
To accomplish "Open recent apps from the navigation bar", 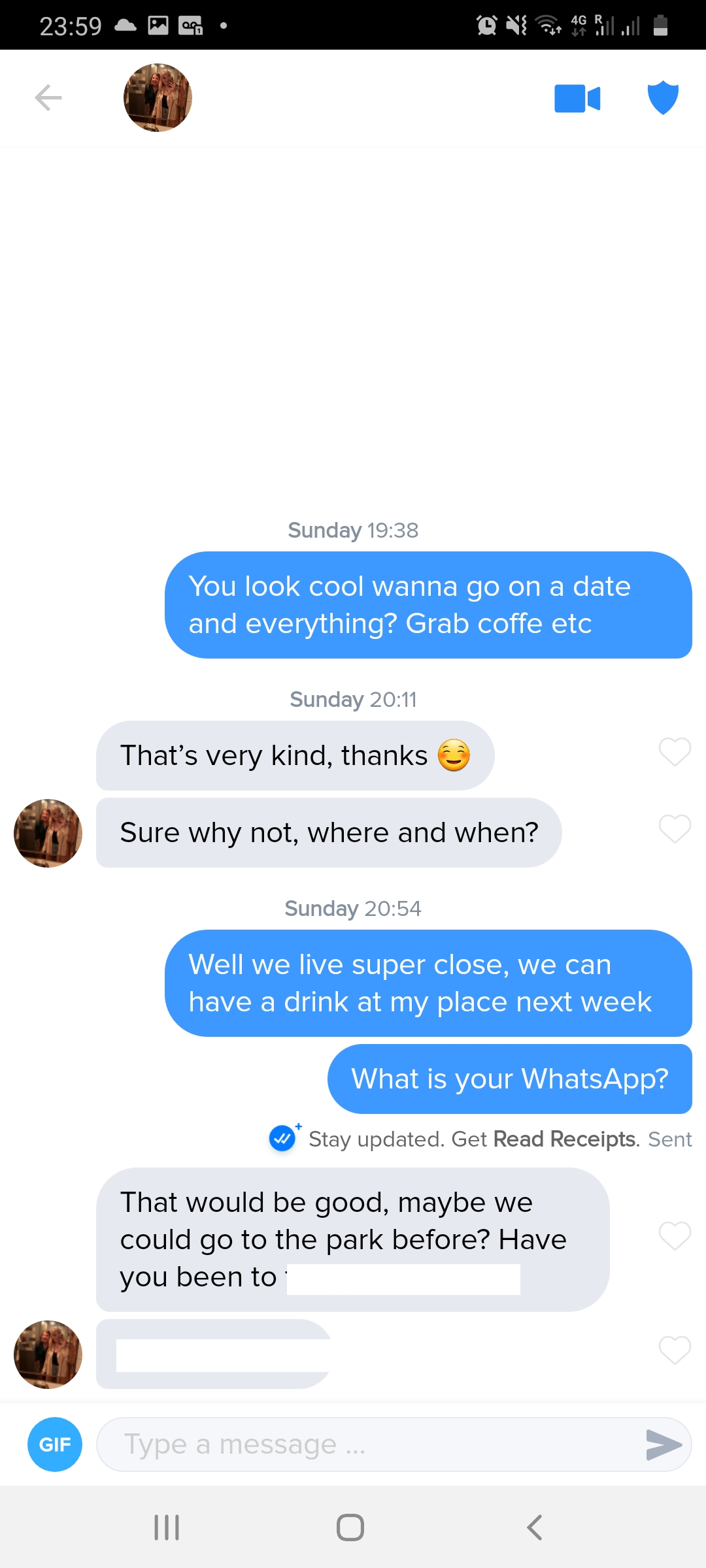I will click(x=167, y=1527).
